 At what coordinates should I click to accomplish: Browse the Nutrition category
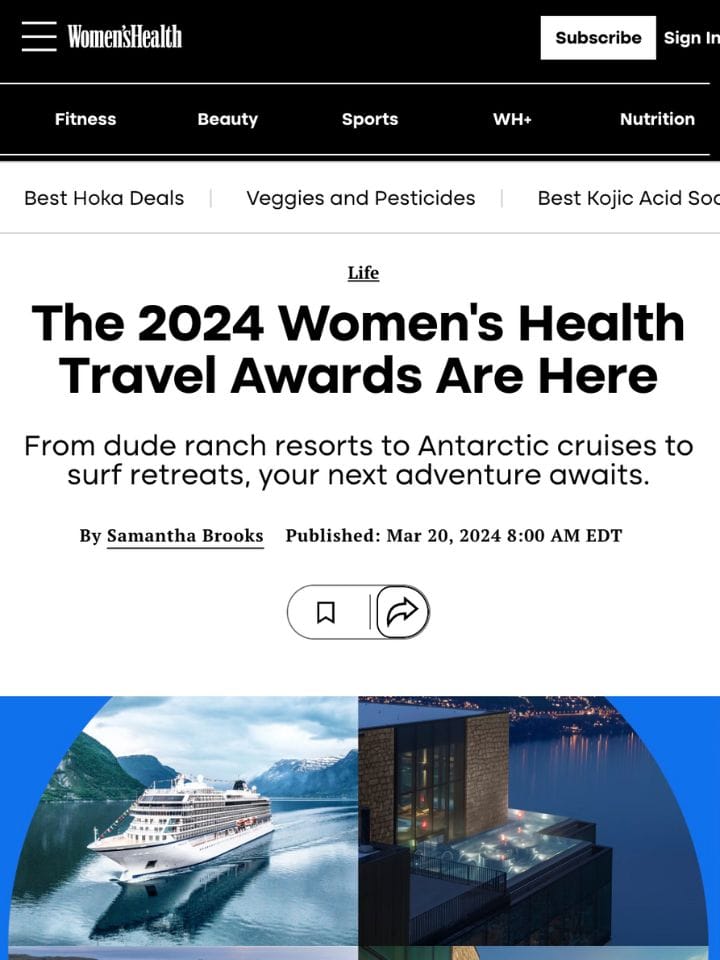click(x=656, y=119)
